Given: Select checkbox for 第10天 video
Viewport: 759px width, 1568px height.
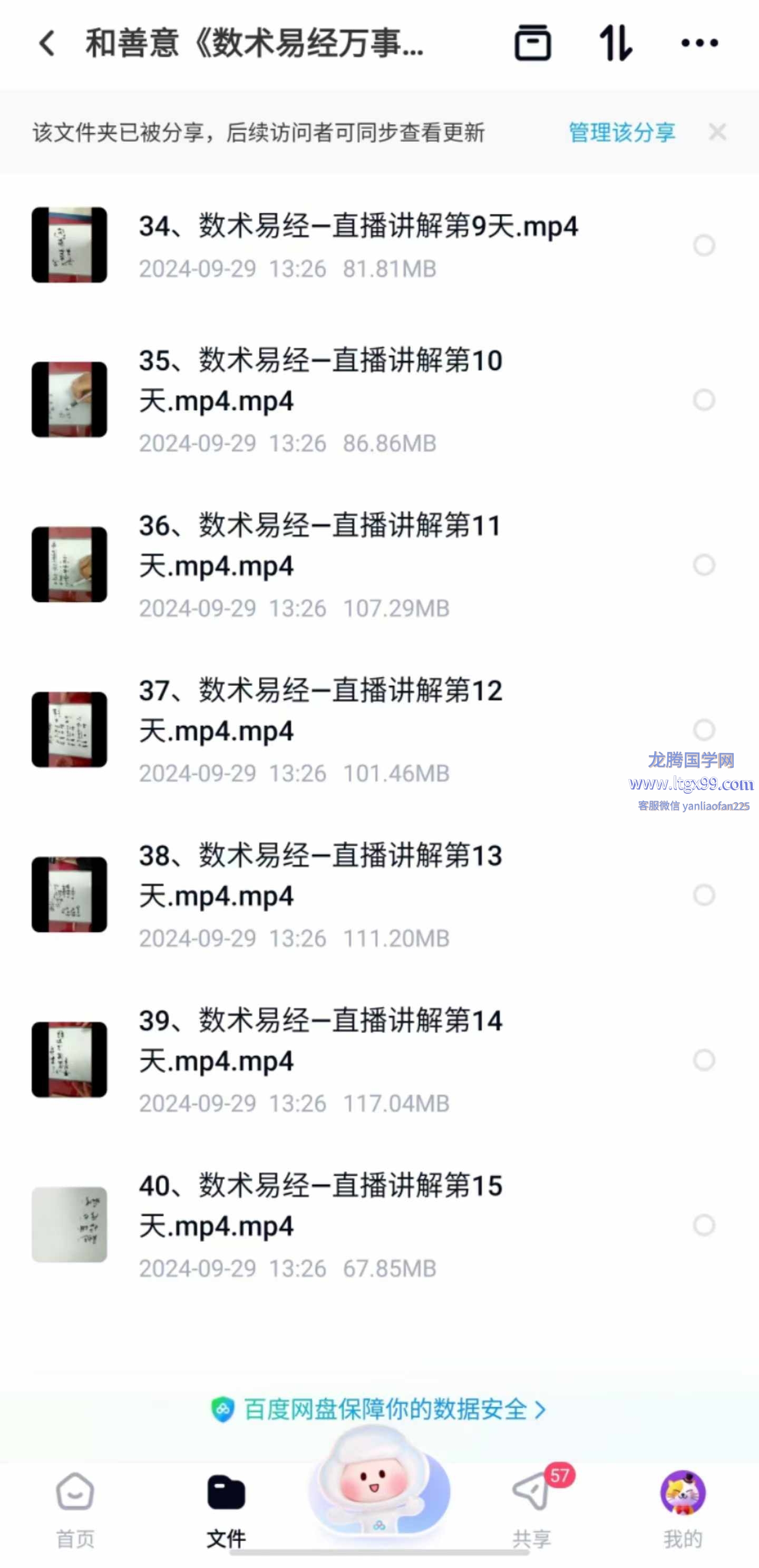Looking at the screenshot, I should coord(704,400).
